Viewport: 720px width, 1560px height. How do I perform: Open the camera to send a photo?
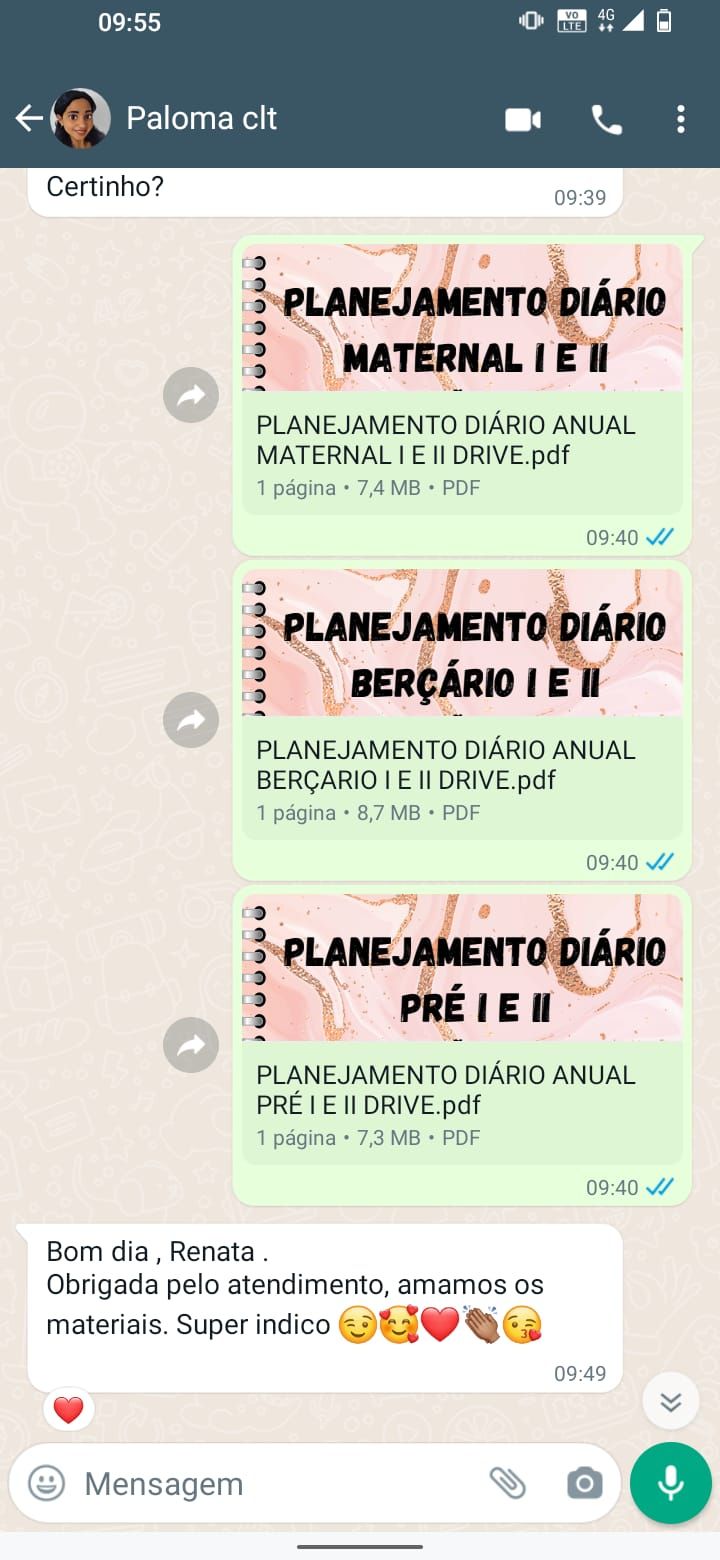[584, 1483]
